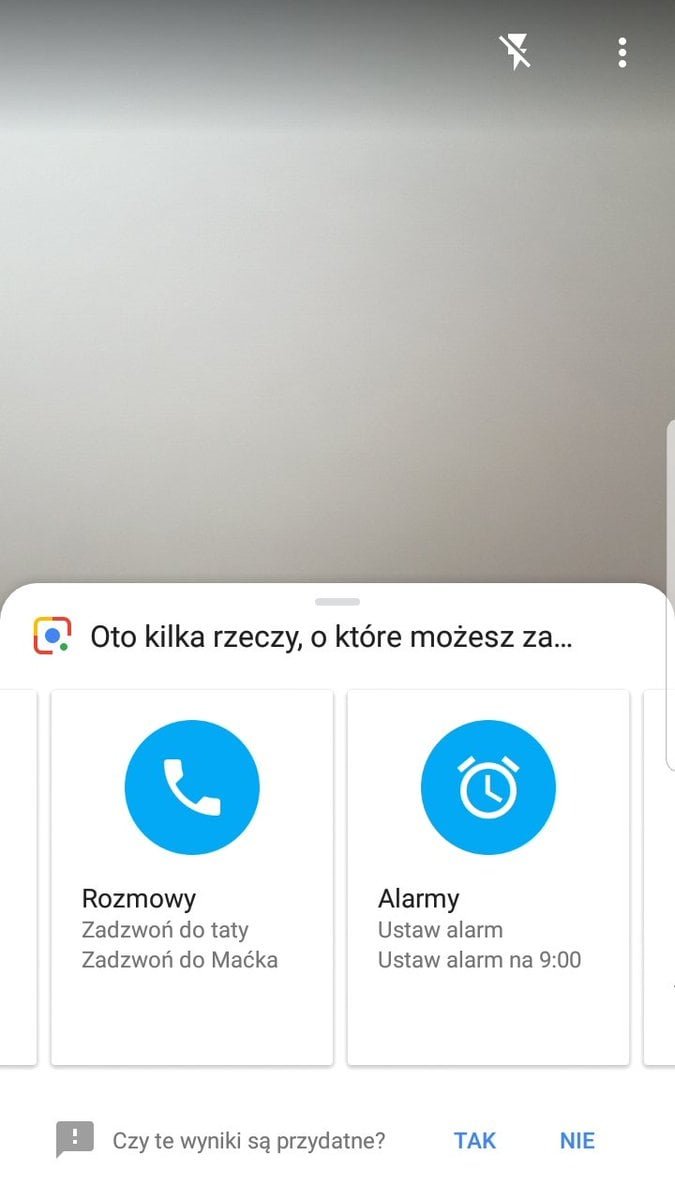The image size is (675, 1200).
Task: Open the feedback report icon
Action: point(75,1140)
